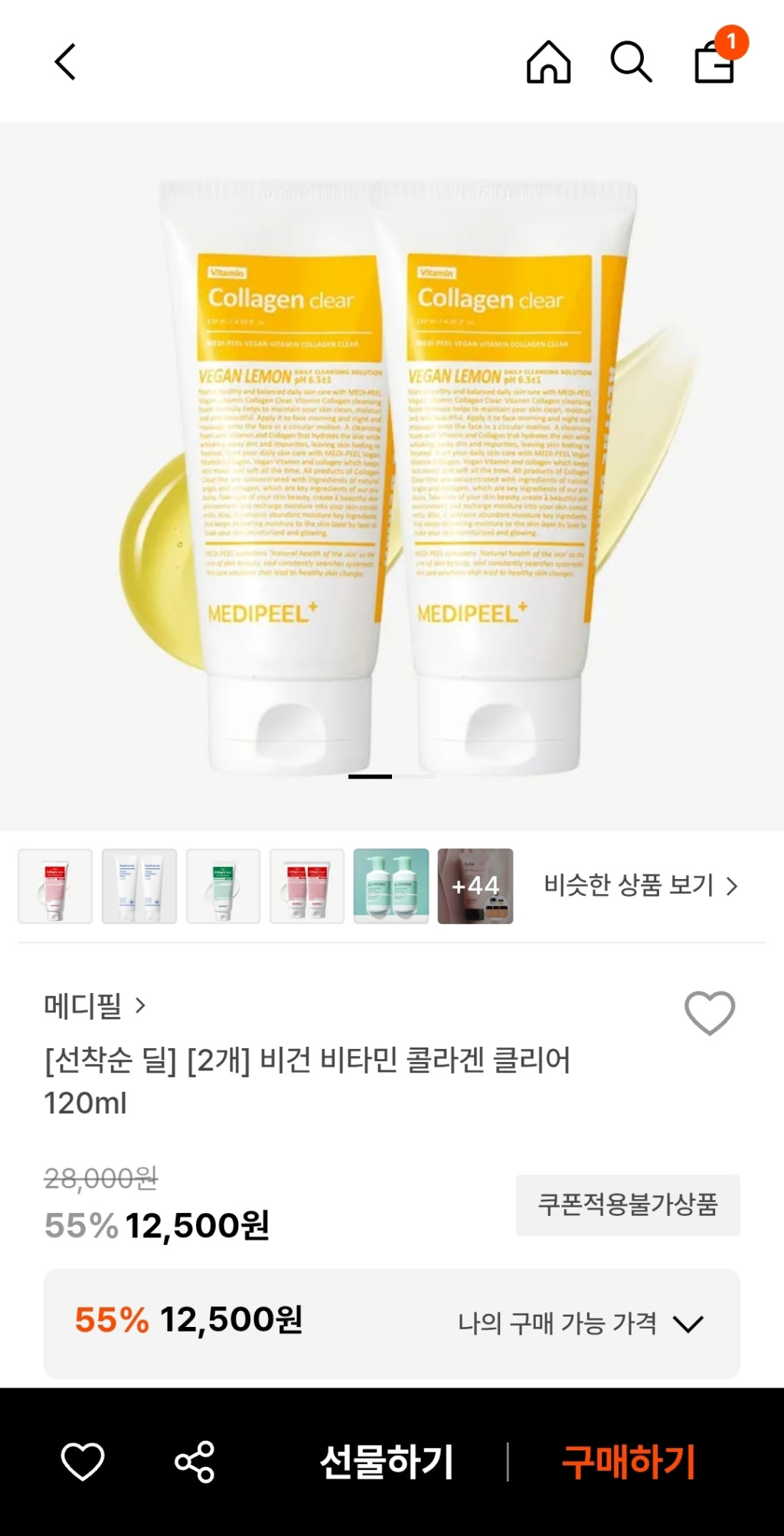Image resolution: width=784 pixels, height=1536 pixels.
Task: Open the shopping bag with 1 item
Action: pyautogui.click(x=715, y=60)
